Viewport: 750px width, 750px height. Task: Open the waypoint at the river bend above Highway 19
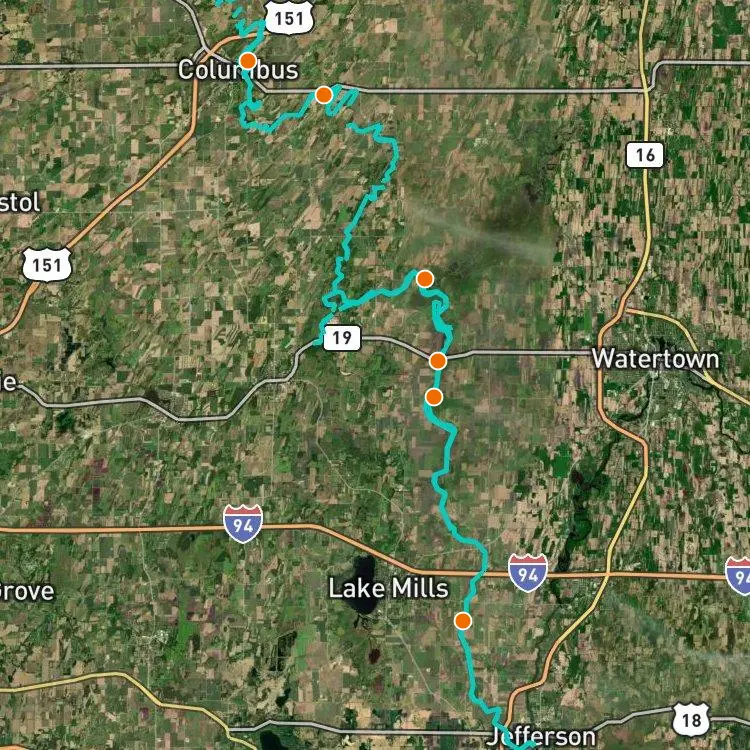(424, 278)
